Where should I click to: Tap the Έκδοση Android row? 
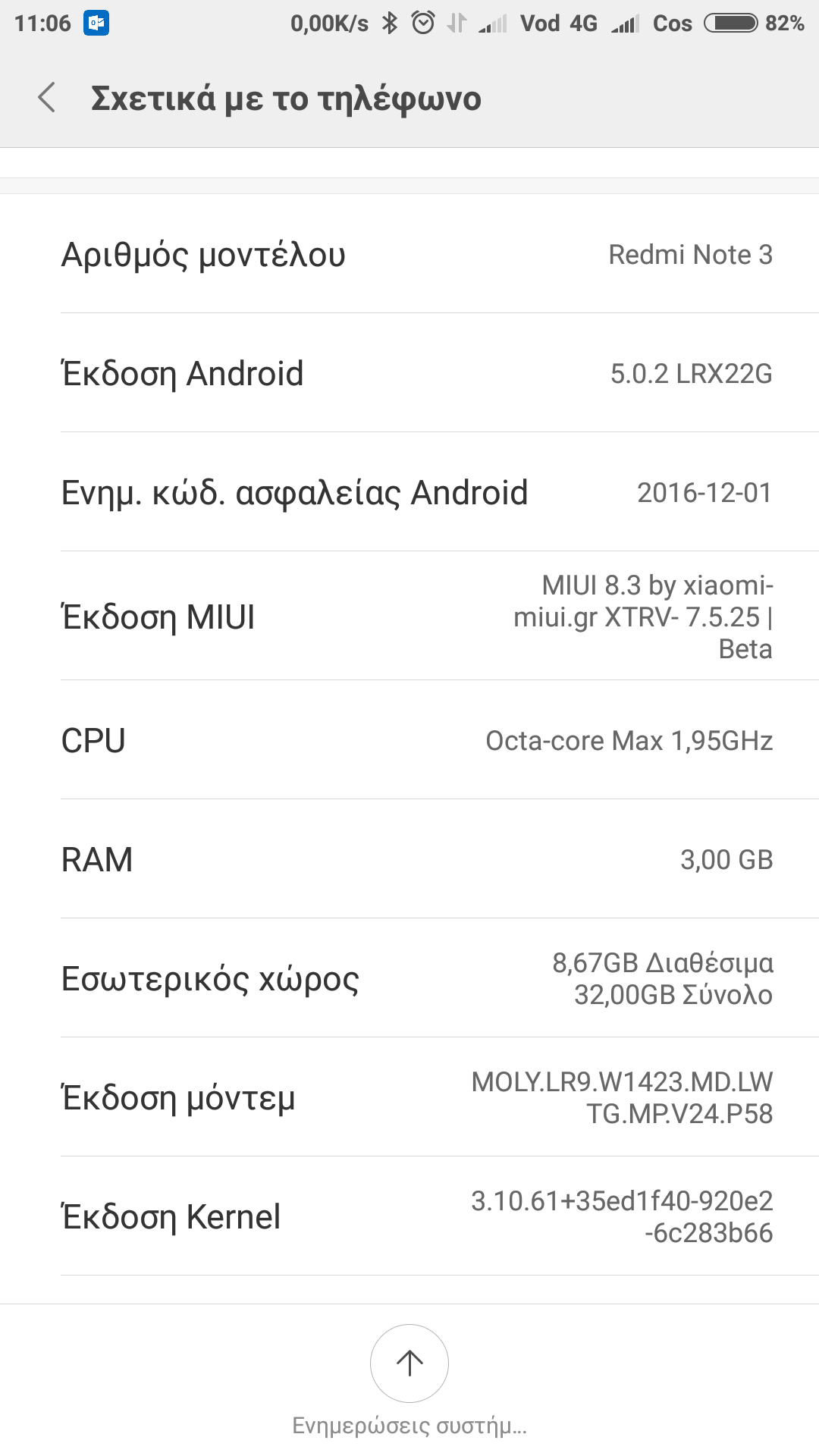tap(409, 373)
